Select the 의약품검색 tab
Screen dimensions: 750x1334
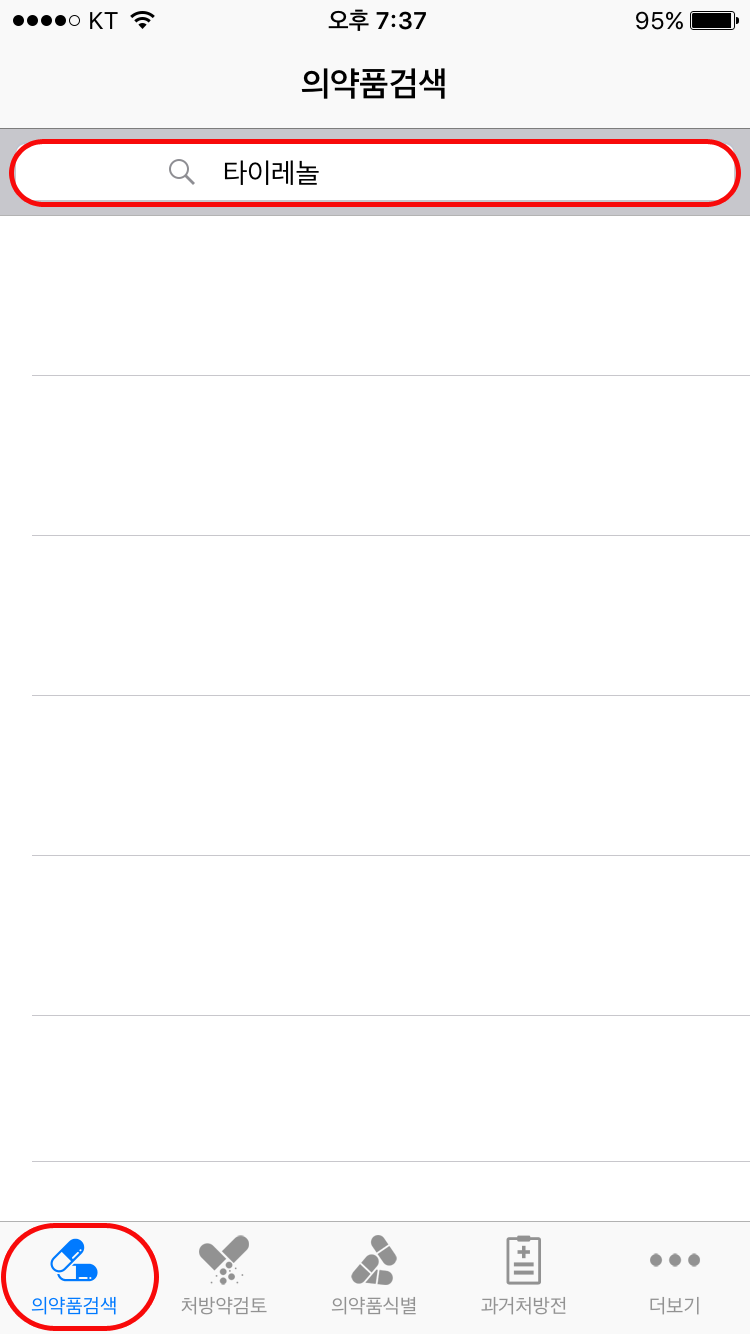tap(75, 1277)
